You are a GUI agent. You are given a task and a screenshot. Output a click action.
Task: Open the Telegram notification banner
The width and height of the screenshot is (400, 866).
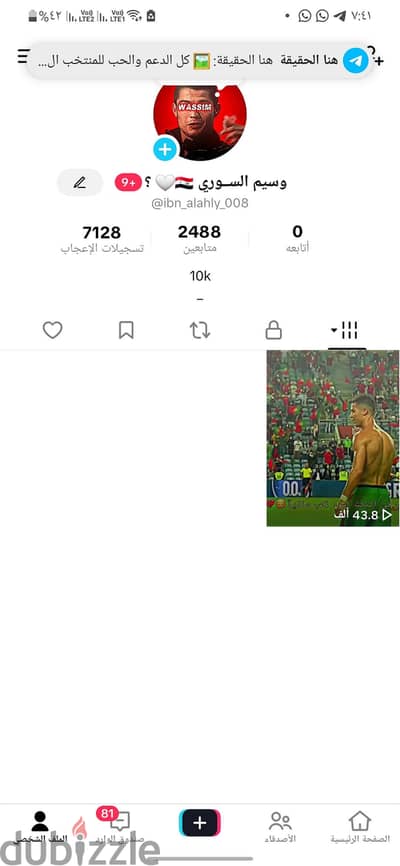199,60
